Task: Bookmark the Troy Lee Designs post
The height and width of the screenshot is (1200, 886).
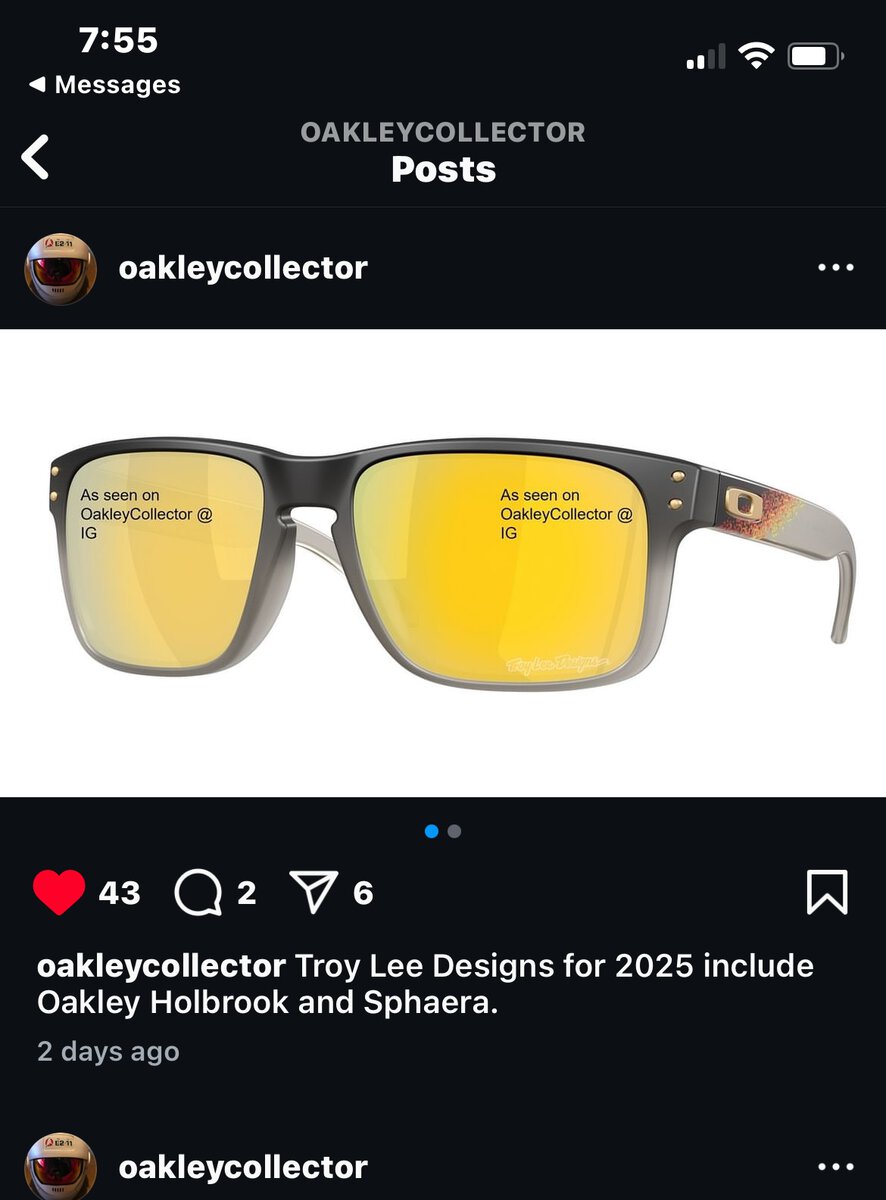Action: tap(826, 892)
